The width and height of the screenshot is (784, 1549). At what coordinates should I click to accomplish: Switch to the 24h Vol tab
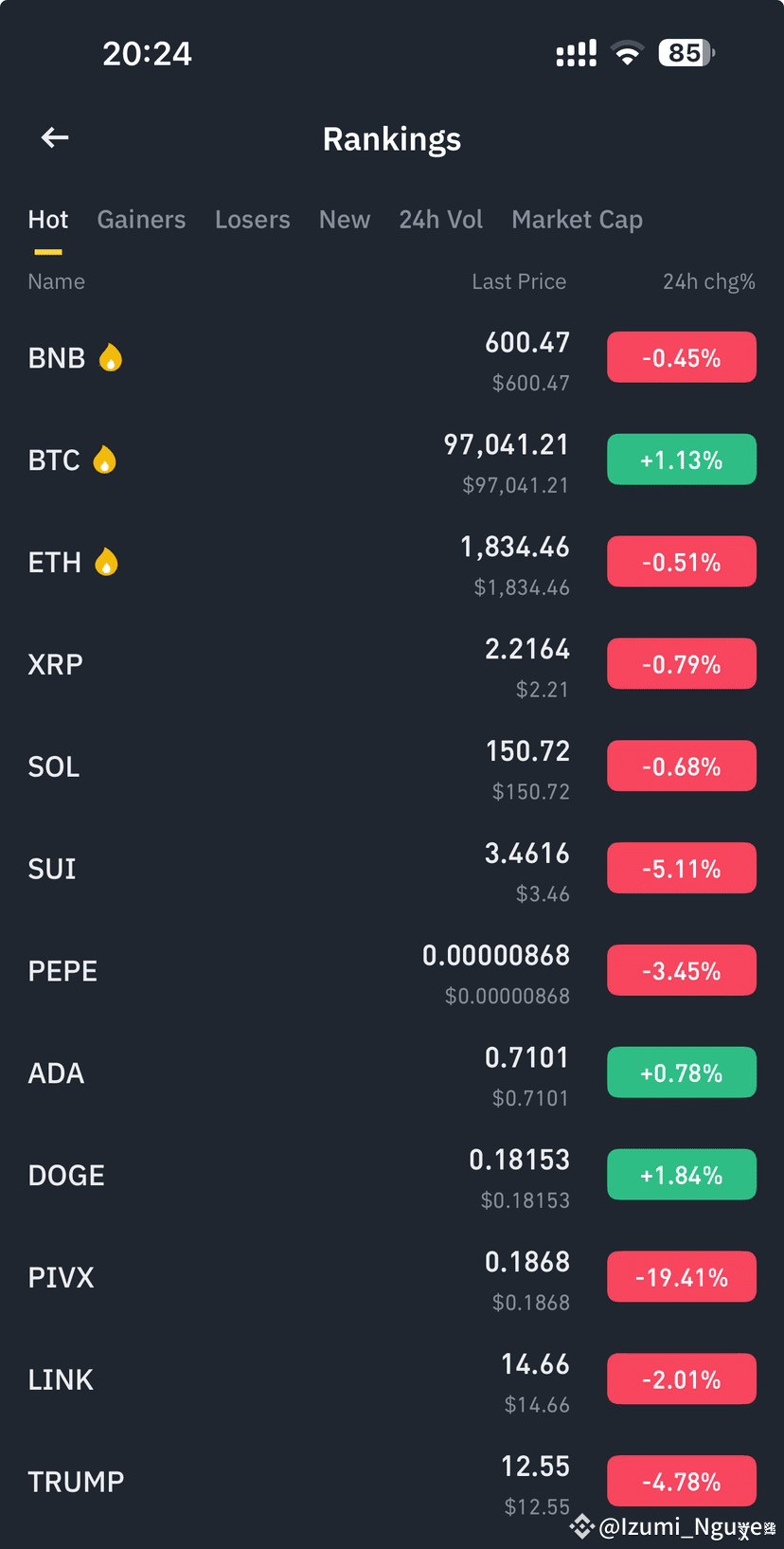(x=441, y=219)
